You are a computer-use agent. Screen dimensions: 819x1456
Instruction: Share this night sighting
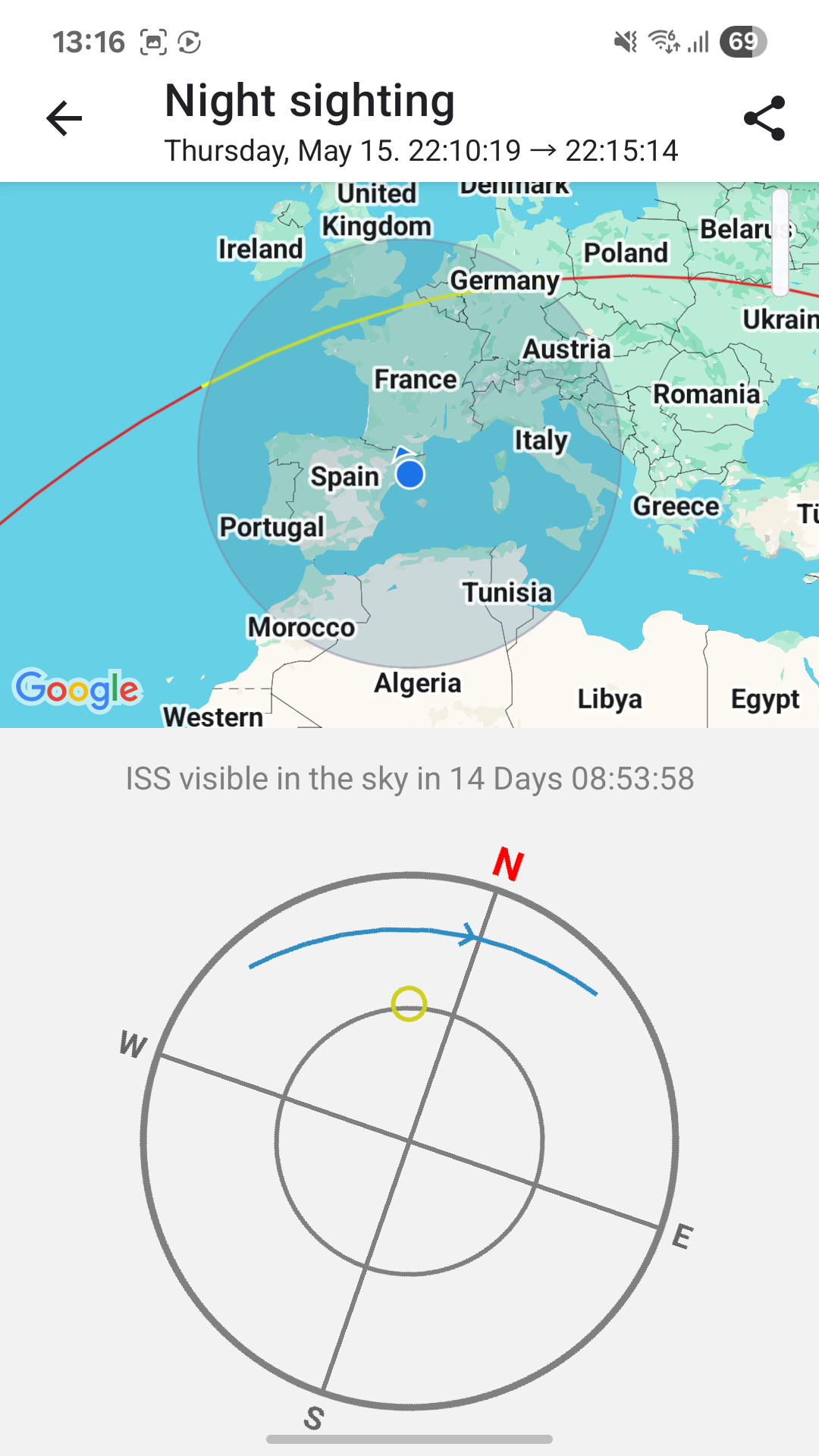pos(764,118)
